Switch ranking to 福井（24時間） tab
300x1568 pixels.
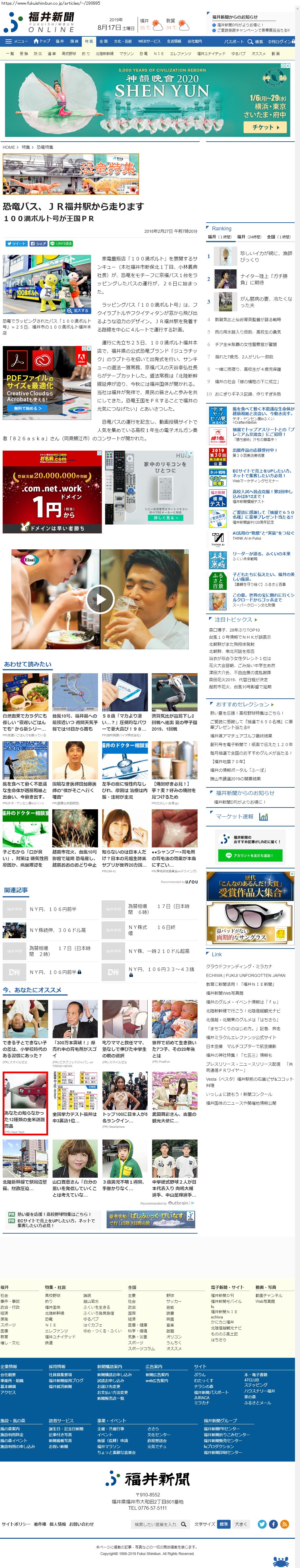tap(249, 237)
